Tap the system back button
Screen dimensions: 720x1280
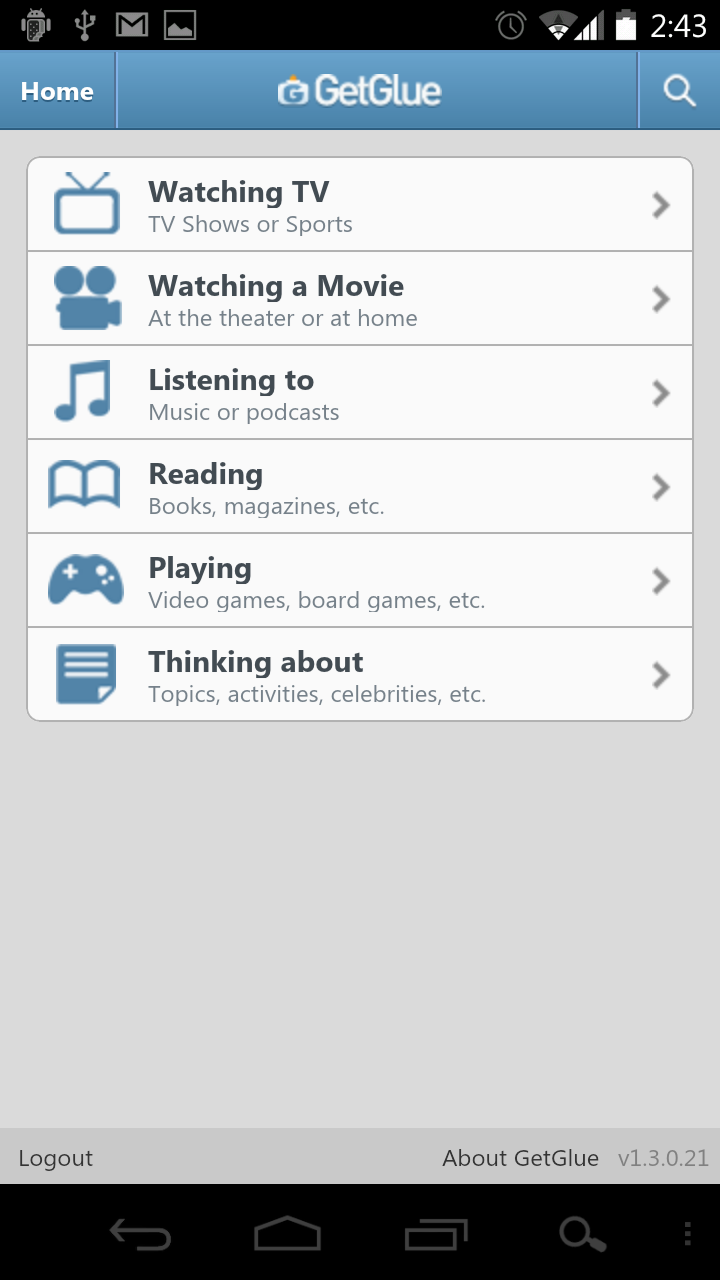click(x=140, y=1235)
